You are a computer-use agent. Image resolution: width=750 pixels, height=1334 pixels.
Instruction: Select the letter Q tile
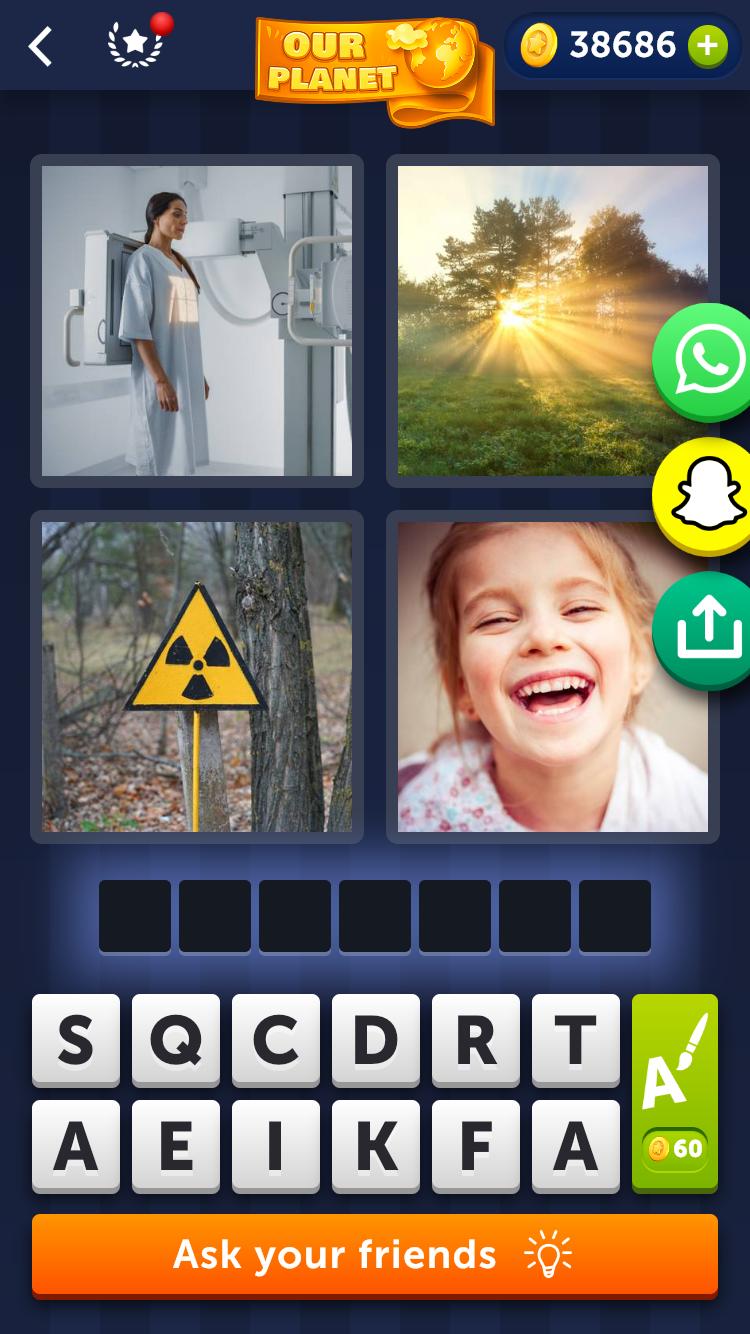(176, 1040)
